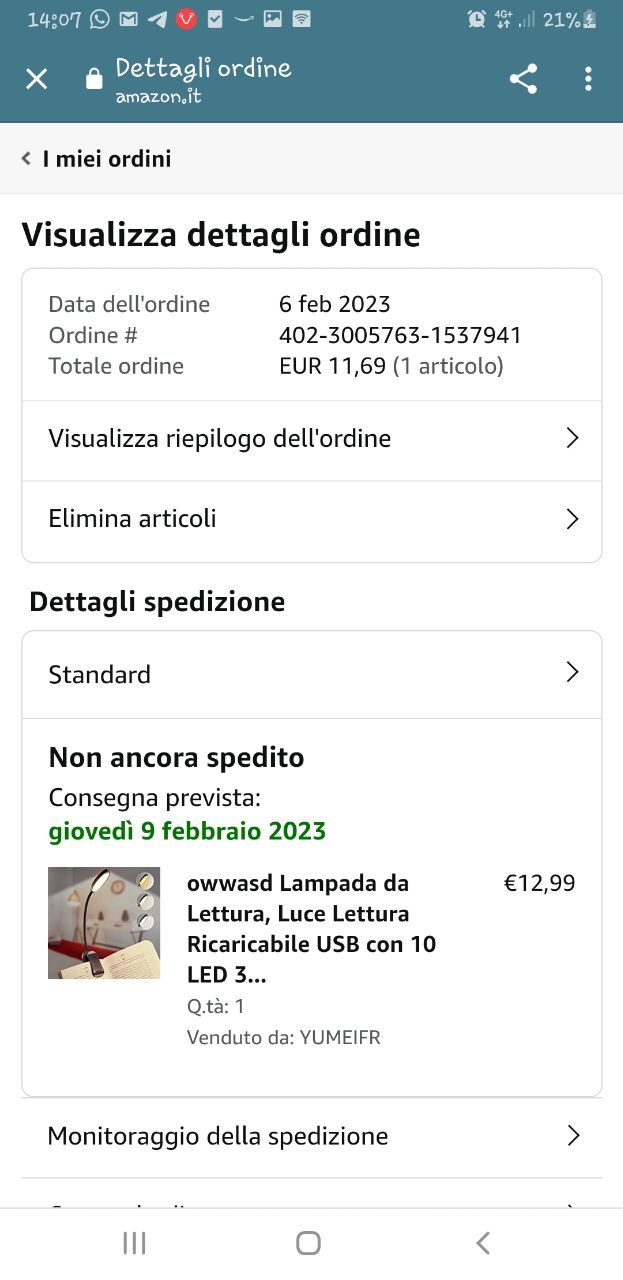Share this order details page

point(523,79)
